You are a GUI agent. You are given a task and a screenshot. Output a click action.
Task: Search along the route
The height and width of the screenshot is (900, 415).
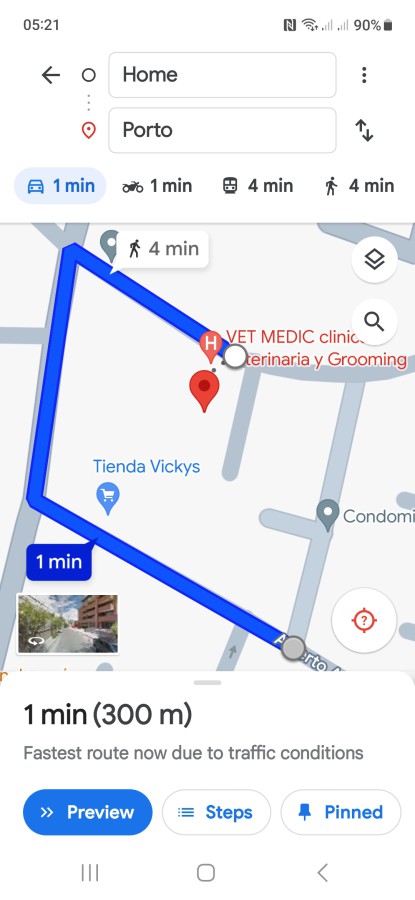374,322
